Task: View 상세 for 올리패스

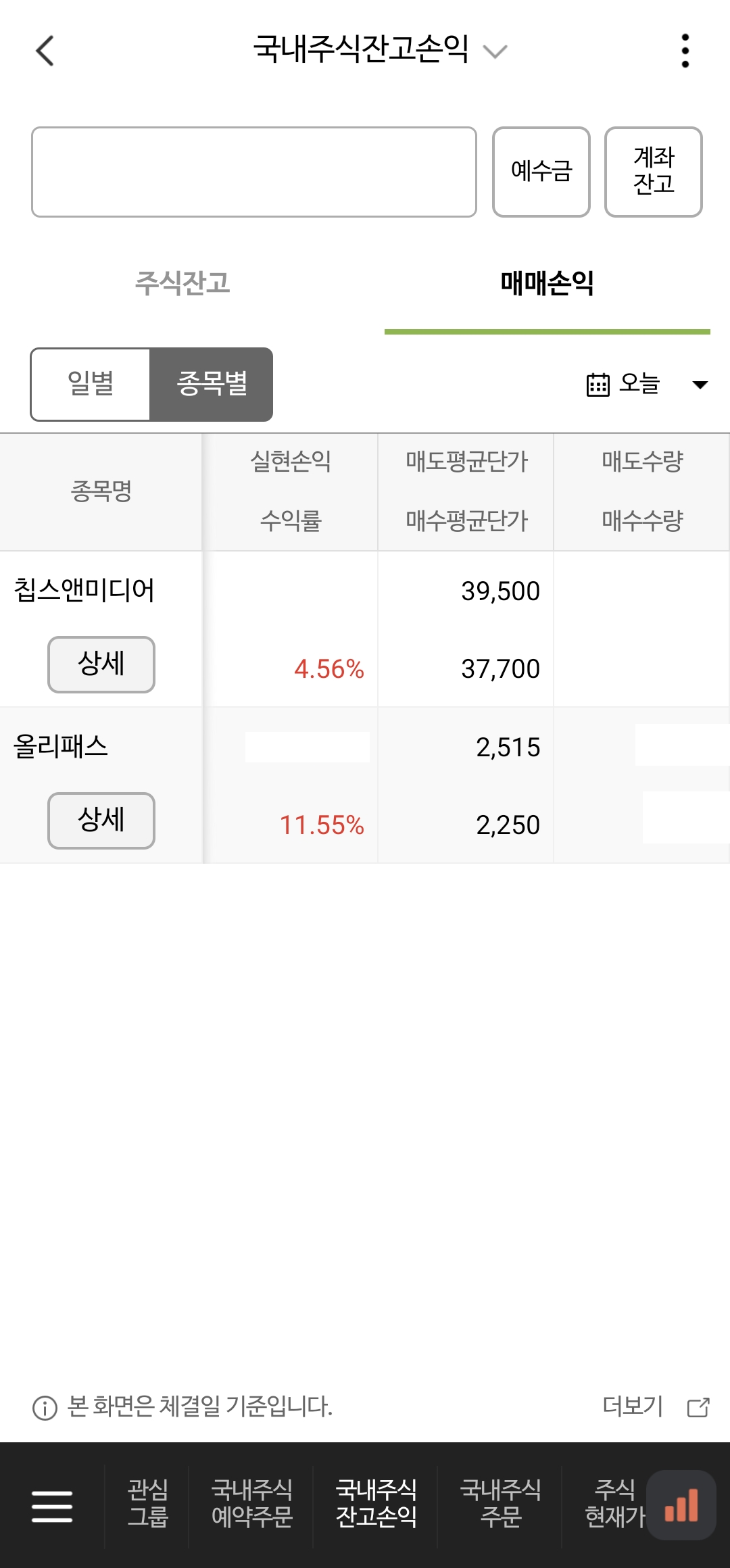Action: pyautogui.click(x=101, y=820)
